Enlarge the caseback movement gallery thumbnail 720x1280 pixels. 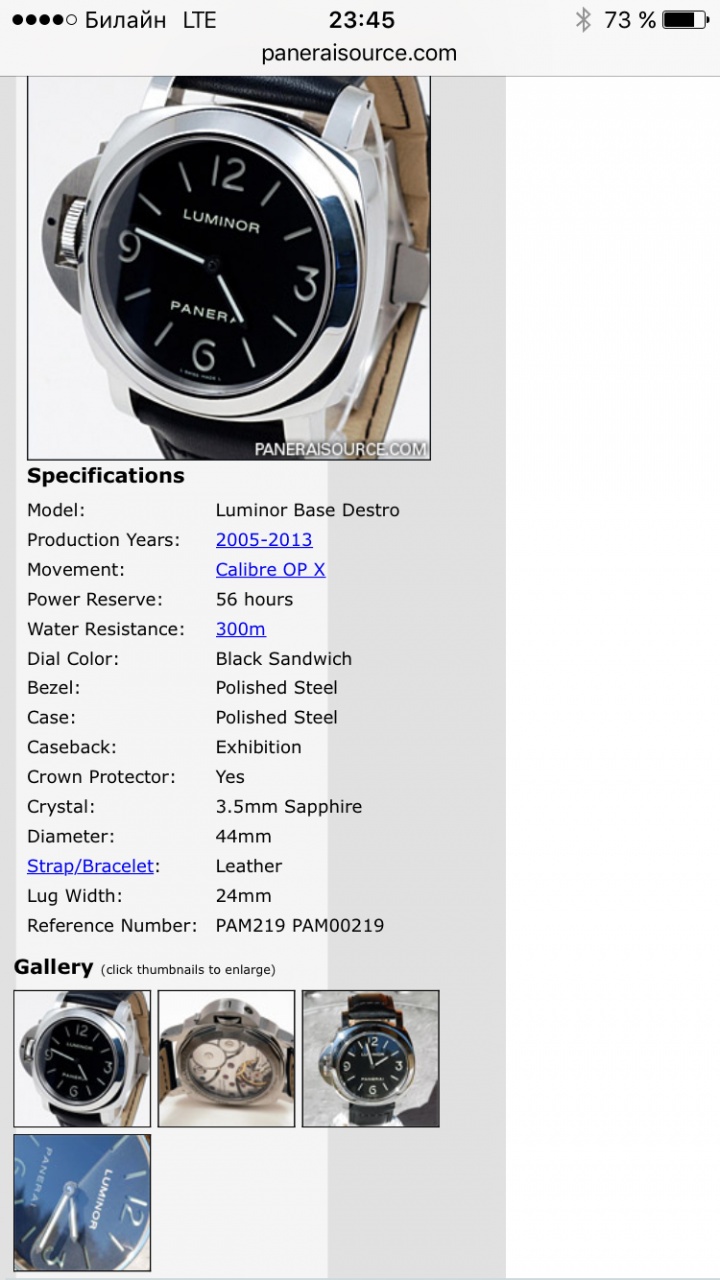[x=226, y=1058]
